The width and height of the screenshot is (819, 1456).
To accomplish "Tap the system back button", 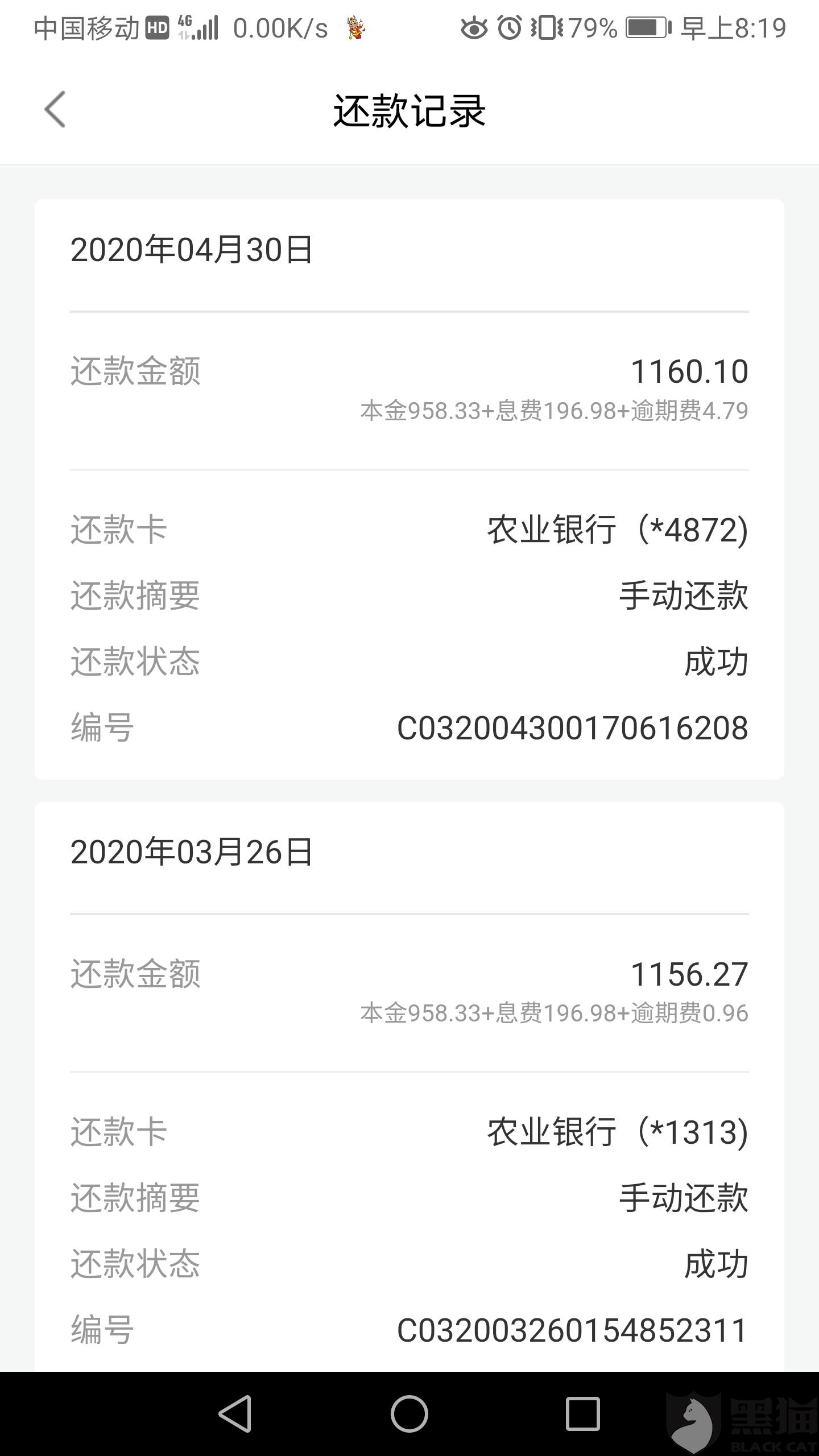I will tap(235, 1413).
